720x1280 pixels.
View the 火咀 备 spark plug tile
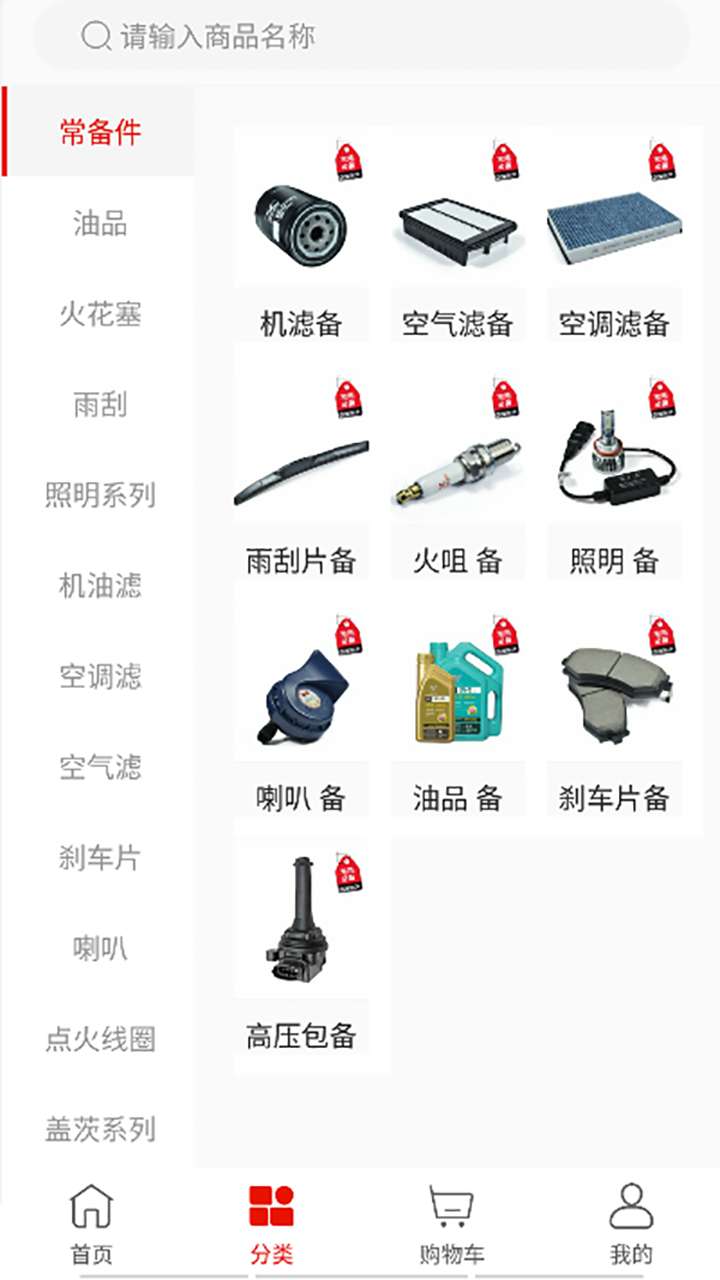pos(457,472)
